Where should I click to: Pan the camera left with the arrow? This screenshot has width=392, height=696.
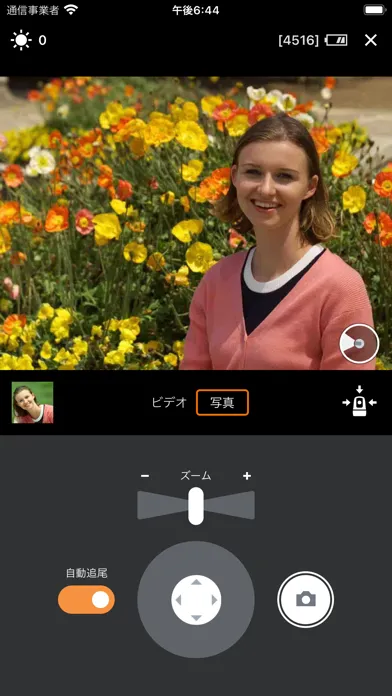point(178,600)
